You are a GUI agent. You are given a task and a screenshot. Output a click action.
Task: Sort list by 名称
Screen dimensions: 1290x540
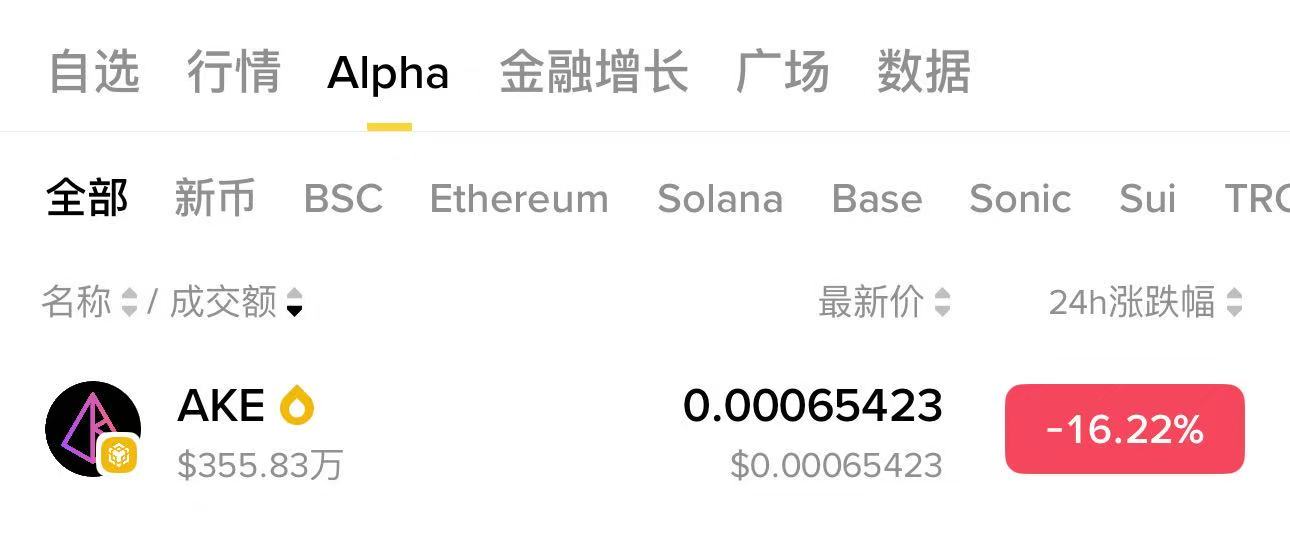click(88, 301)
